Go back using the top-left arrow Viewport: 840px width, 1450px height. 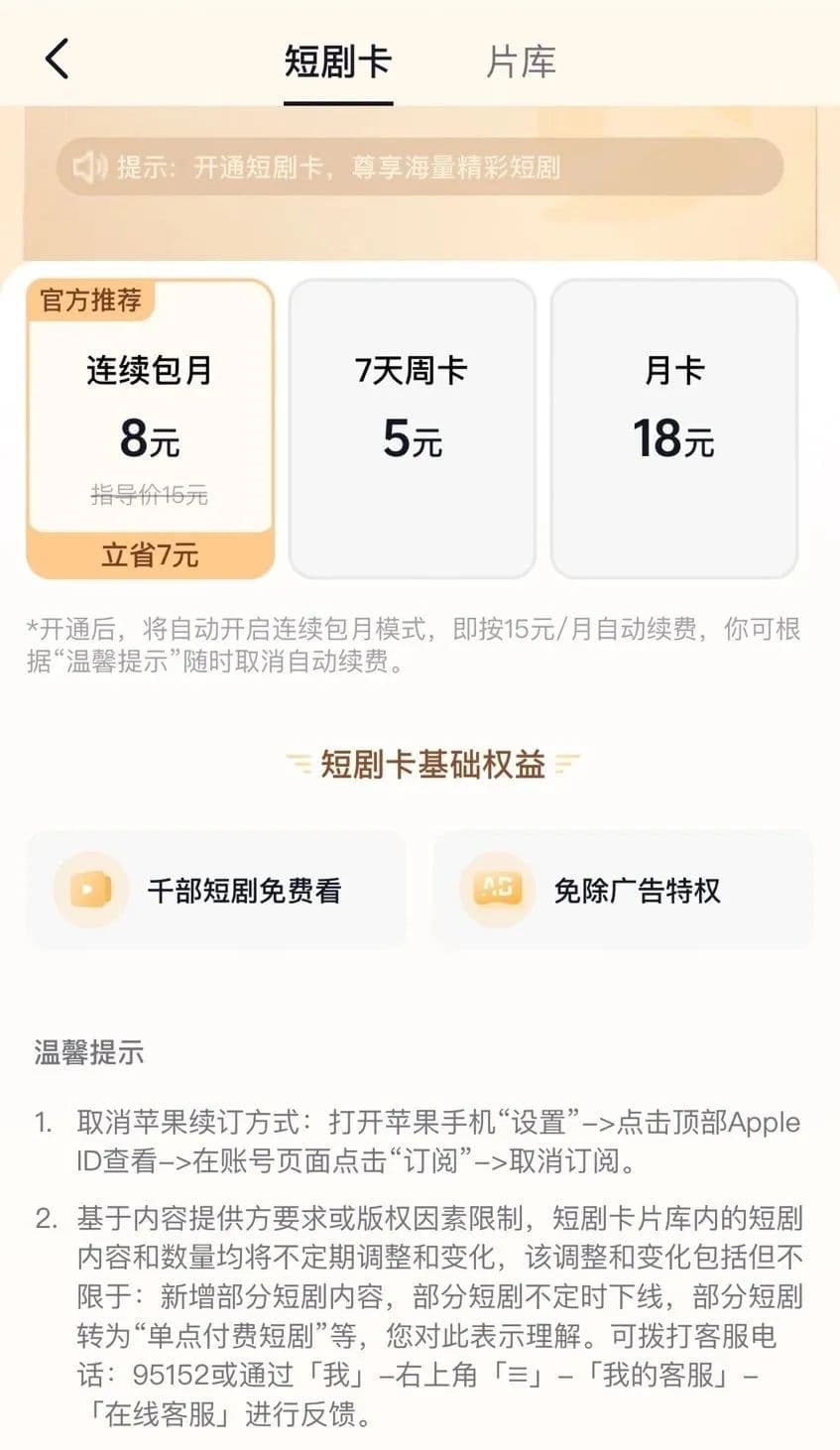tap(58, 60)
